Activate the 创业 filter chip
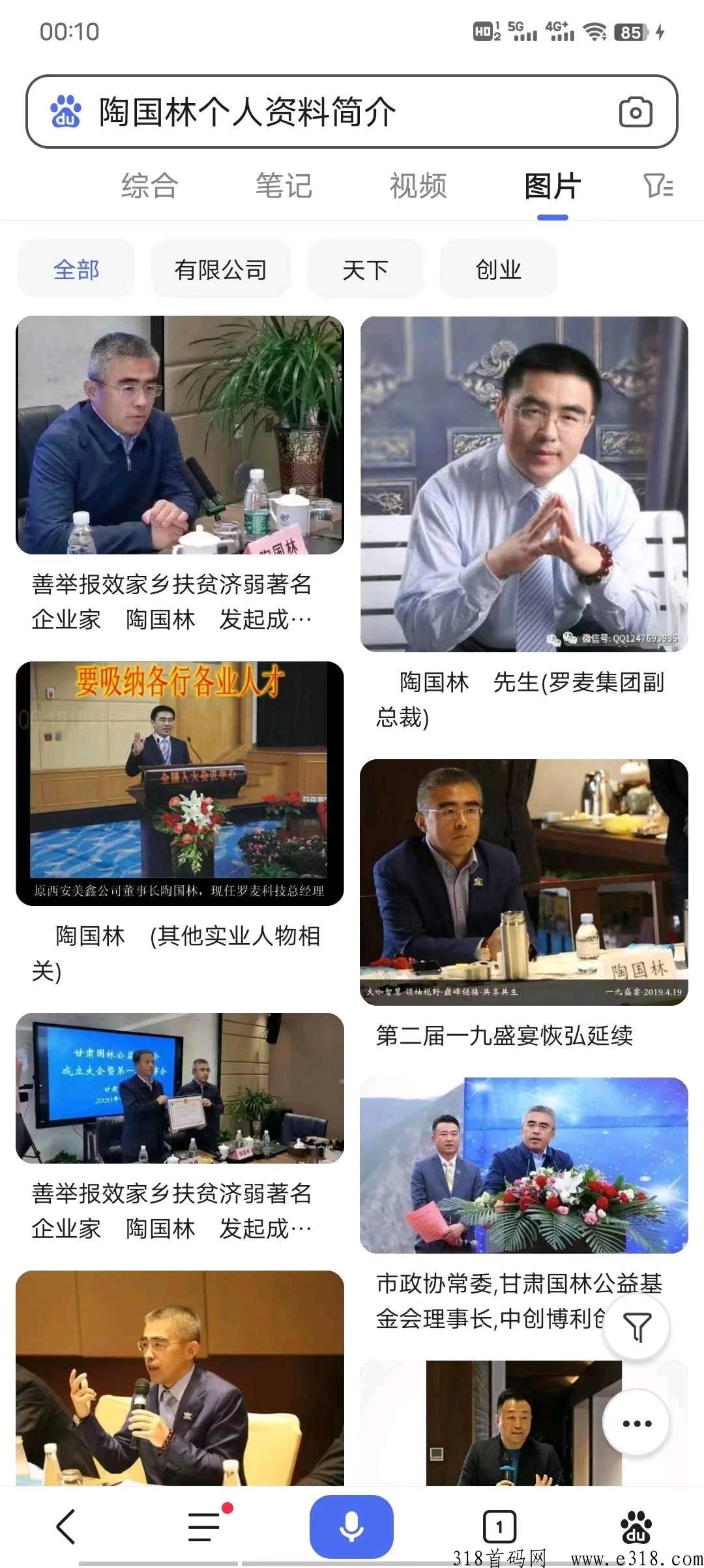 click(501, 269)
